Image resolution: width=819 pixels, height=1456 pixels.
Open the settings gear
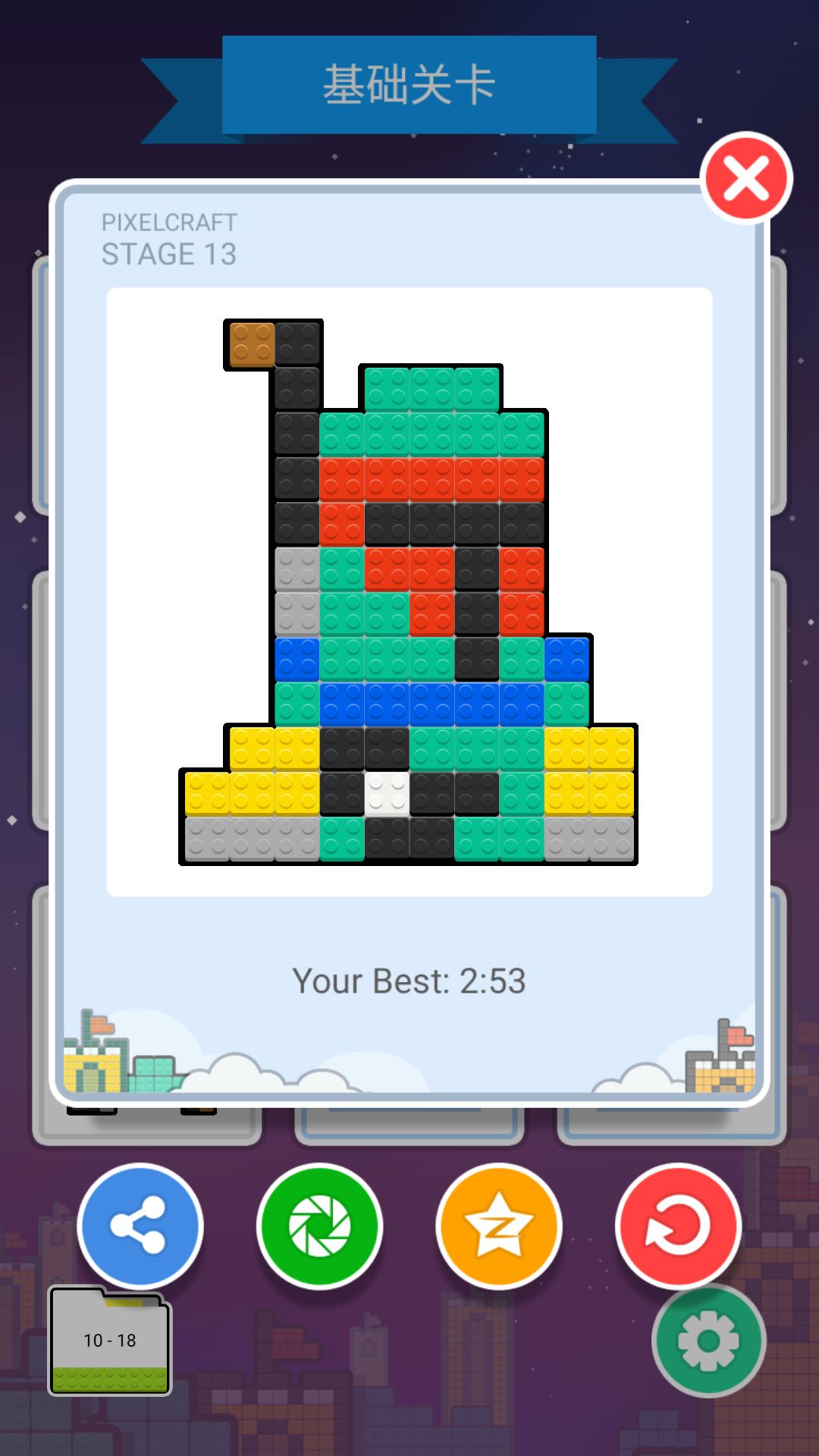click(708, 1341)
